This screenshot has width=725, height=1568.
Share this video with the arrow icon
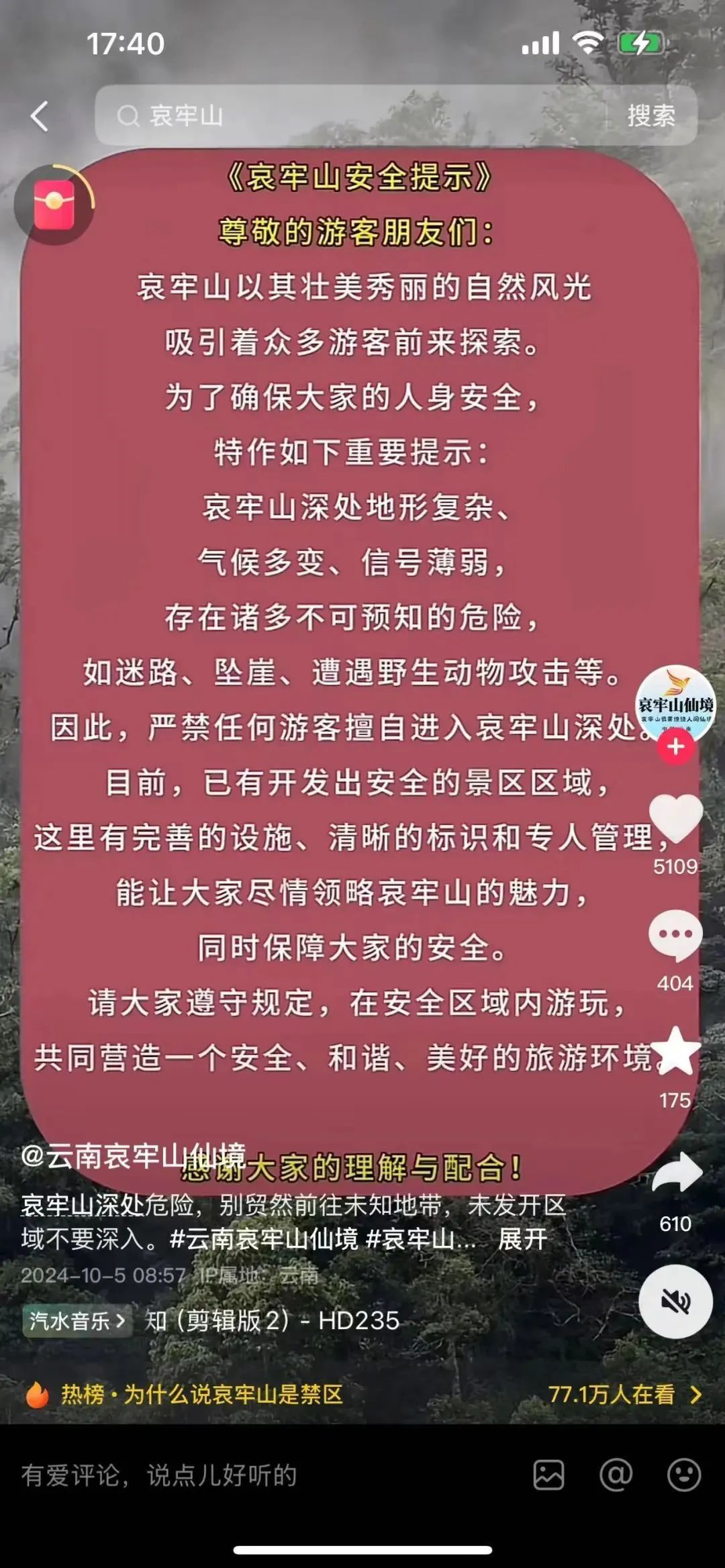(677, 1173)
